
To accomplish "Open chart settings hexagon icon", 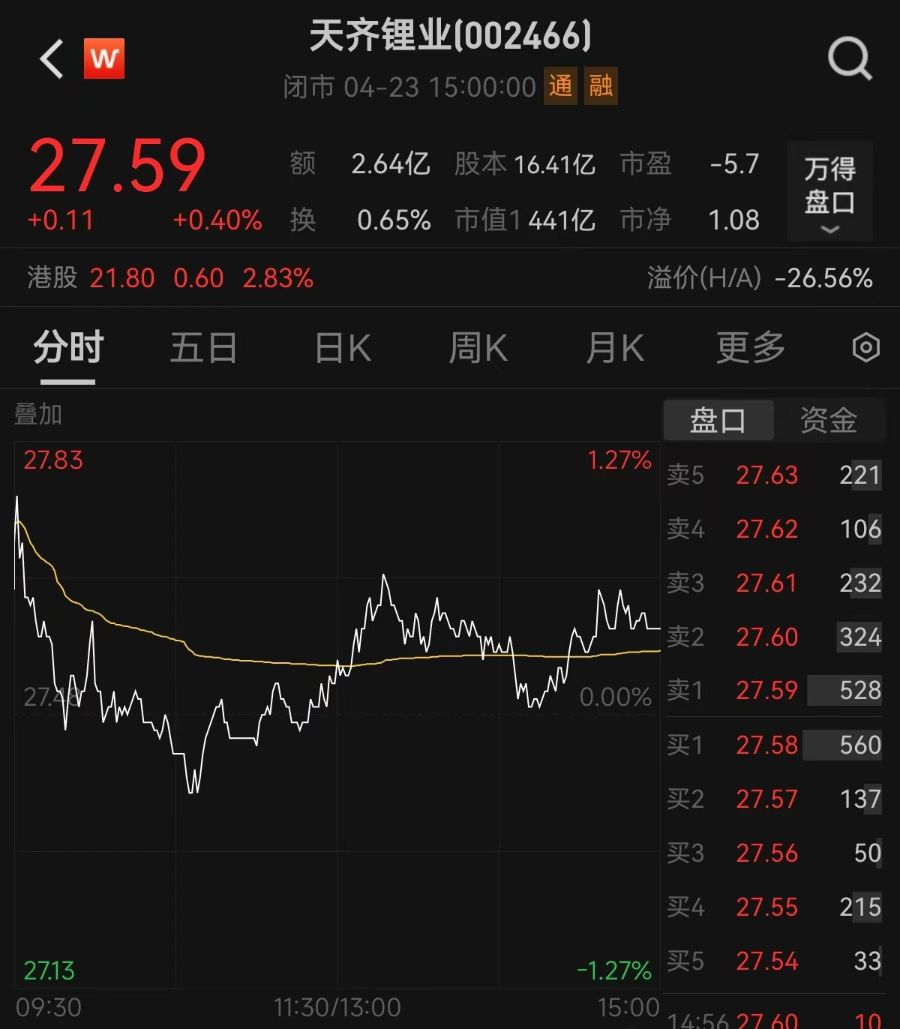I will click(x=865, y=348).
